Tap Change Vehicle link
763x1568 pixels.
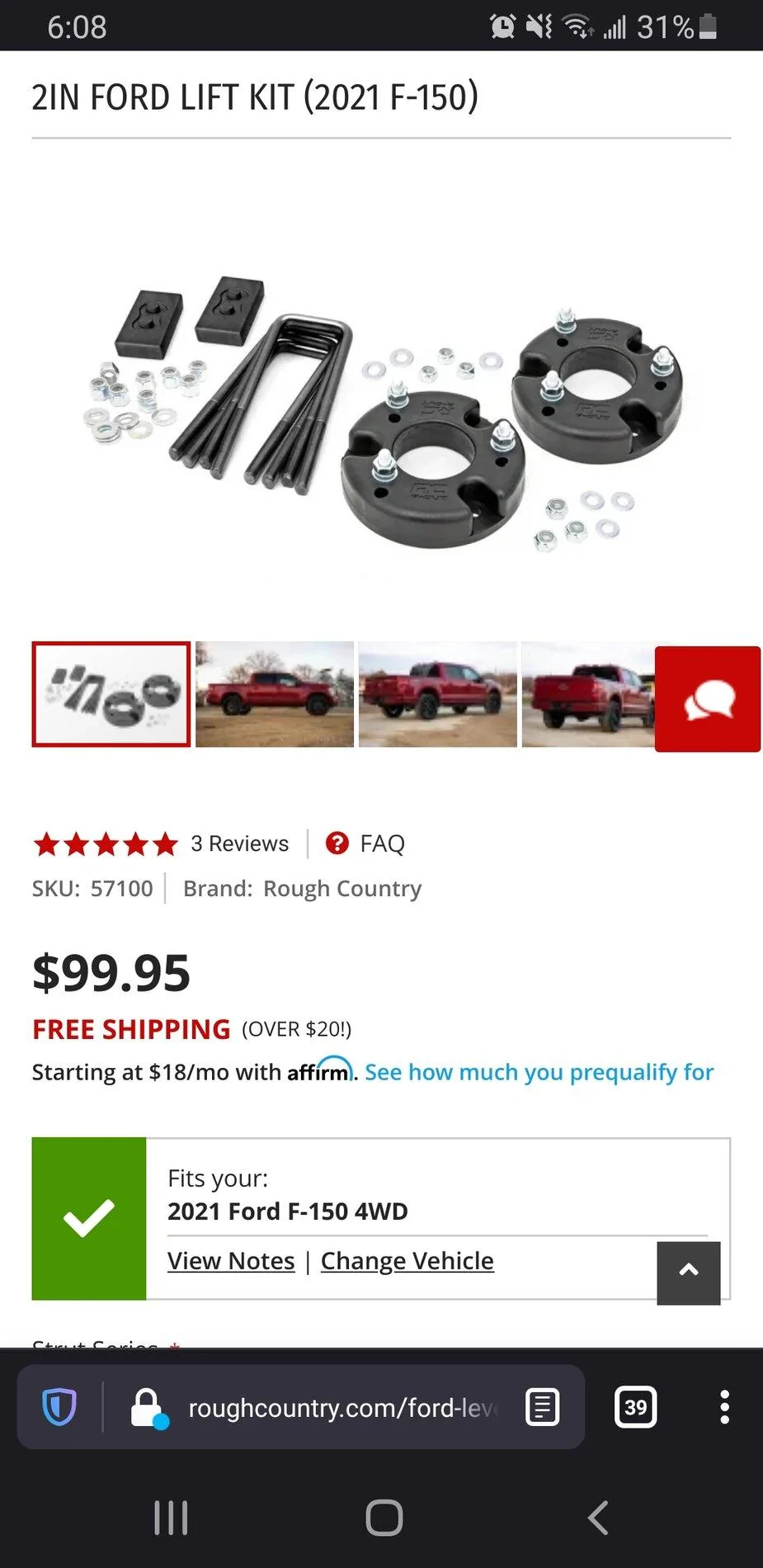407,1261
